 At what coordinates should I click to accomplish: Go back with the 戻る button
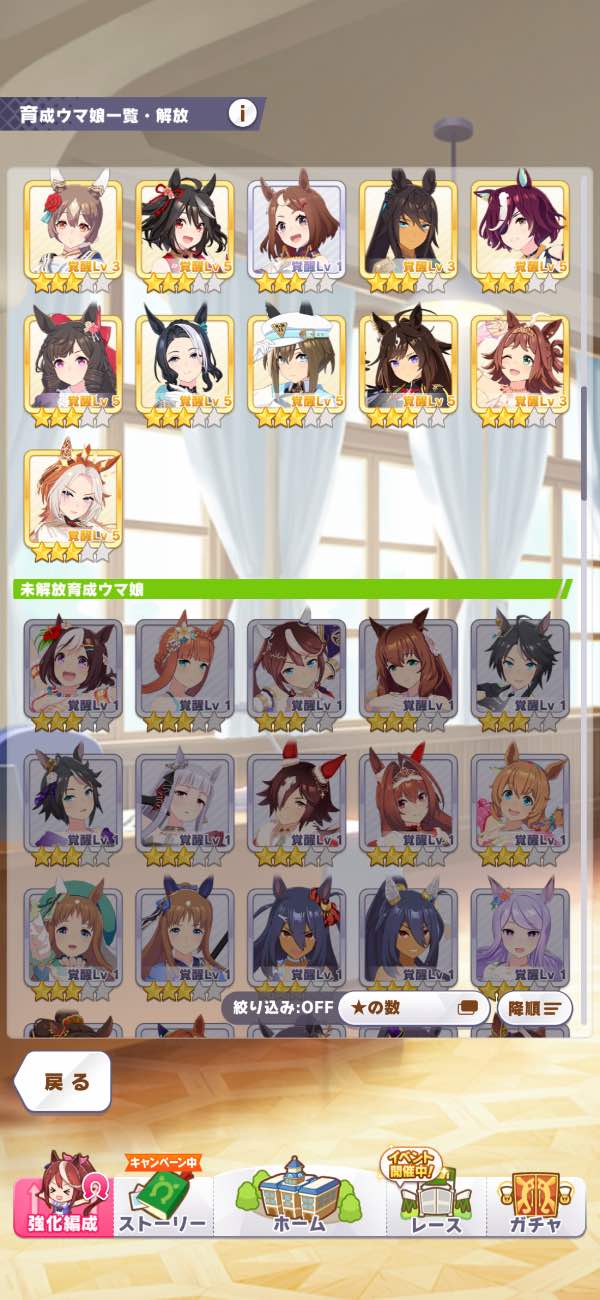[x=65, y=1081]
